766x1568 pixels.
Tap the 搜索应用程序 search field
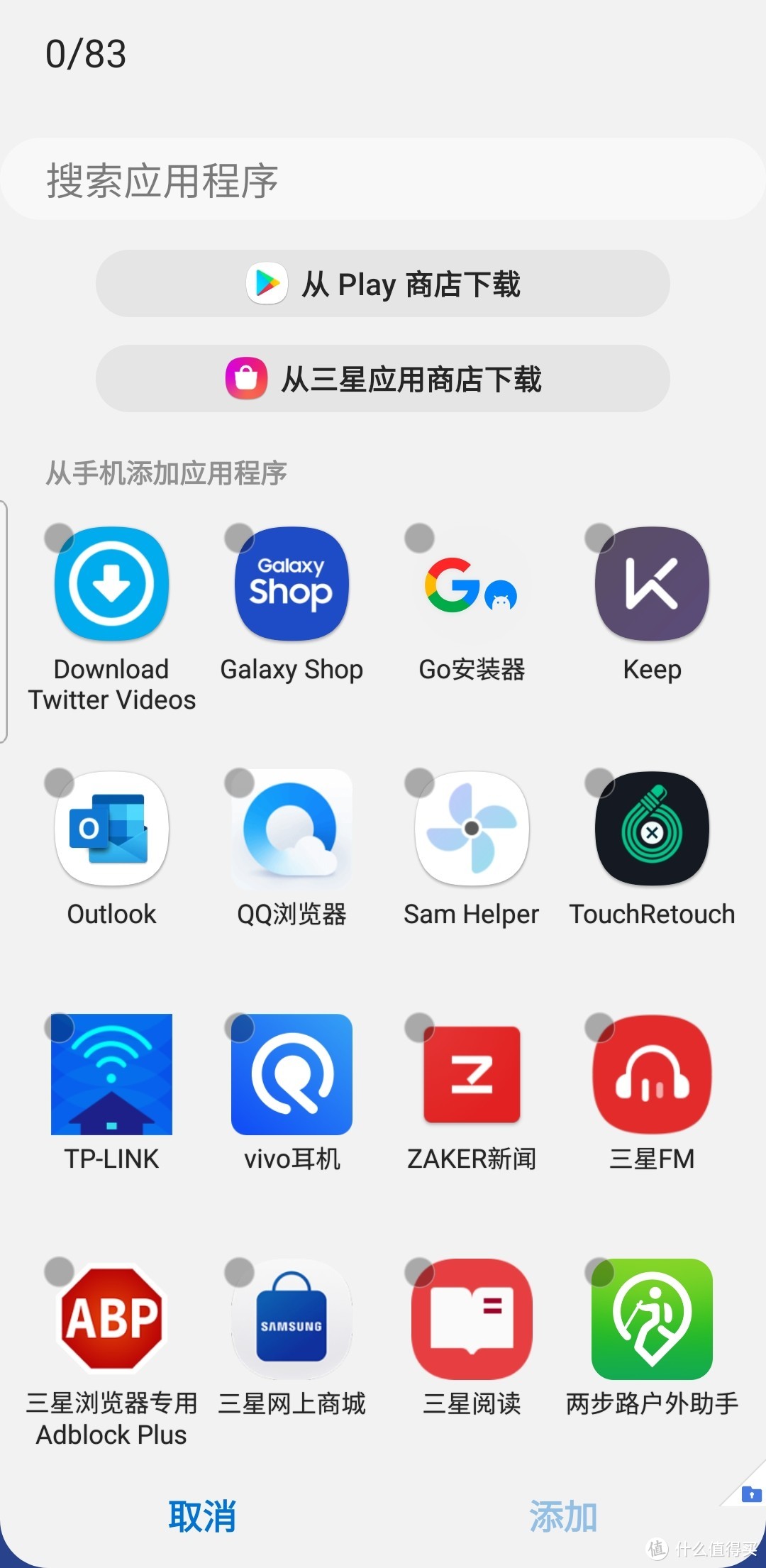pos(383,179)
